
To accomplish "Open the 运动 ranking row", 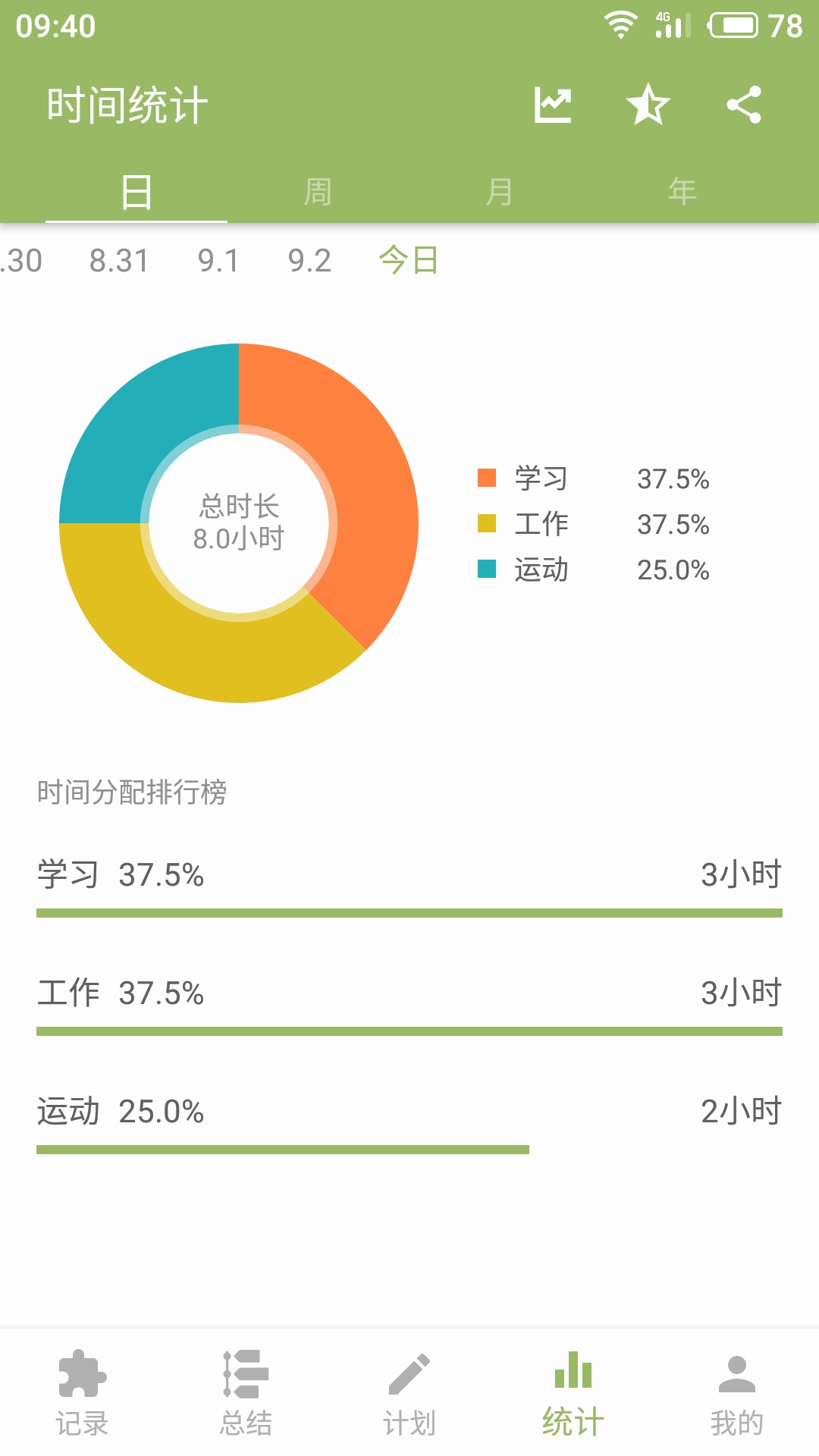I will [x=409, y=1120].
